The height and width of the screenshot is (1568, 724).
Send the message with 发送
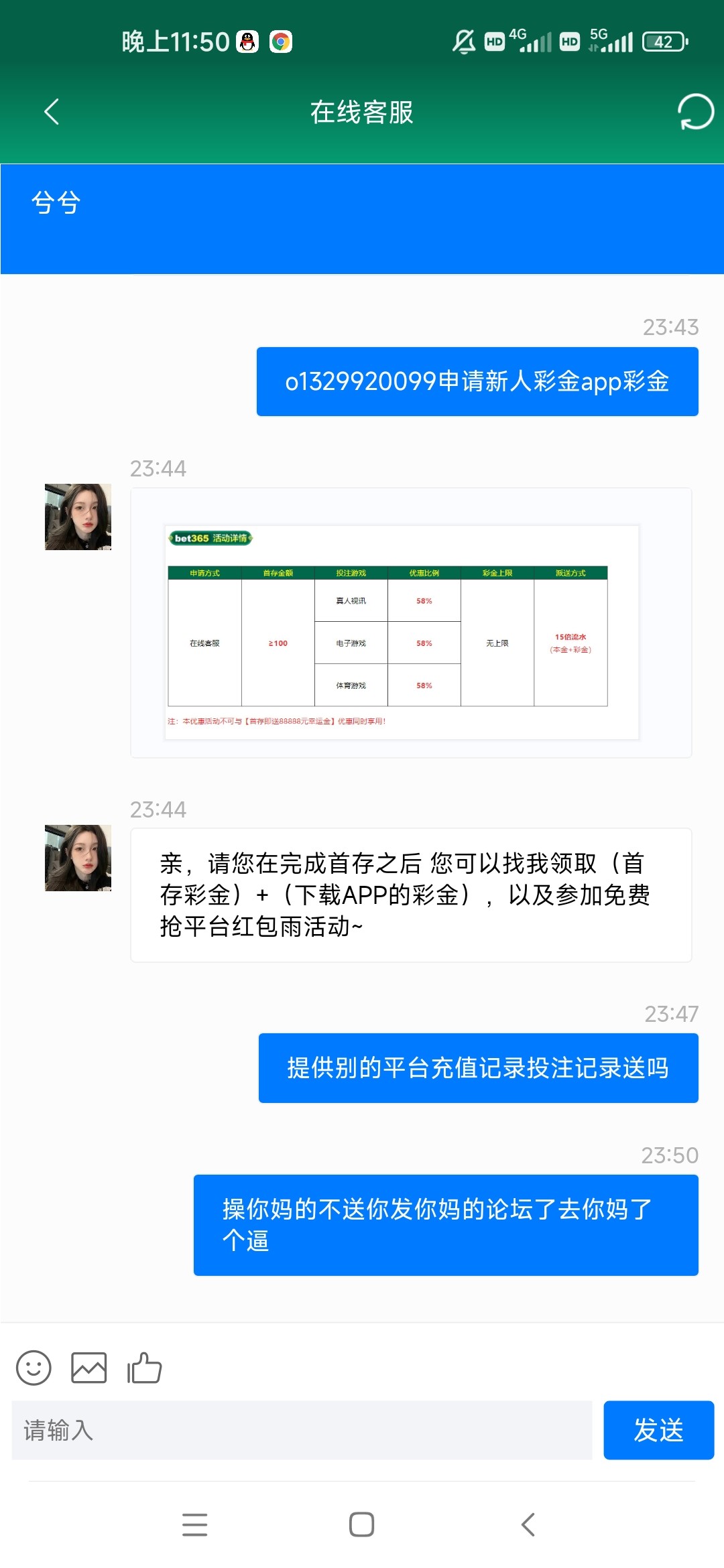click(658, 1431)
